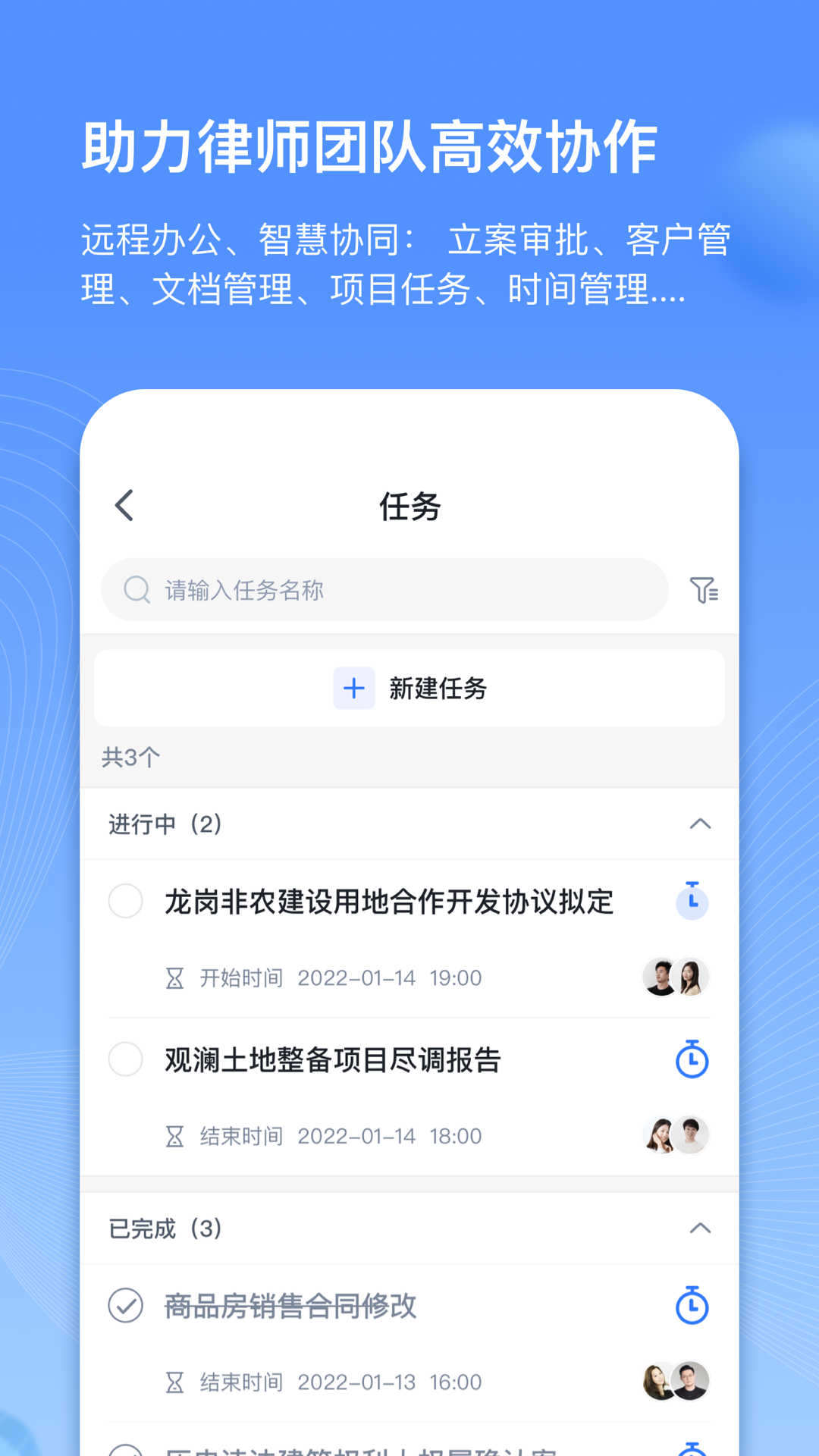Image resolution: width=819 pixels, height=1456 pixels.
Task: Collapse the 已完成 section
Action: coord(701,1228)
